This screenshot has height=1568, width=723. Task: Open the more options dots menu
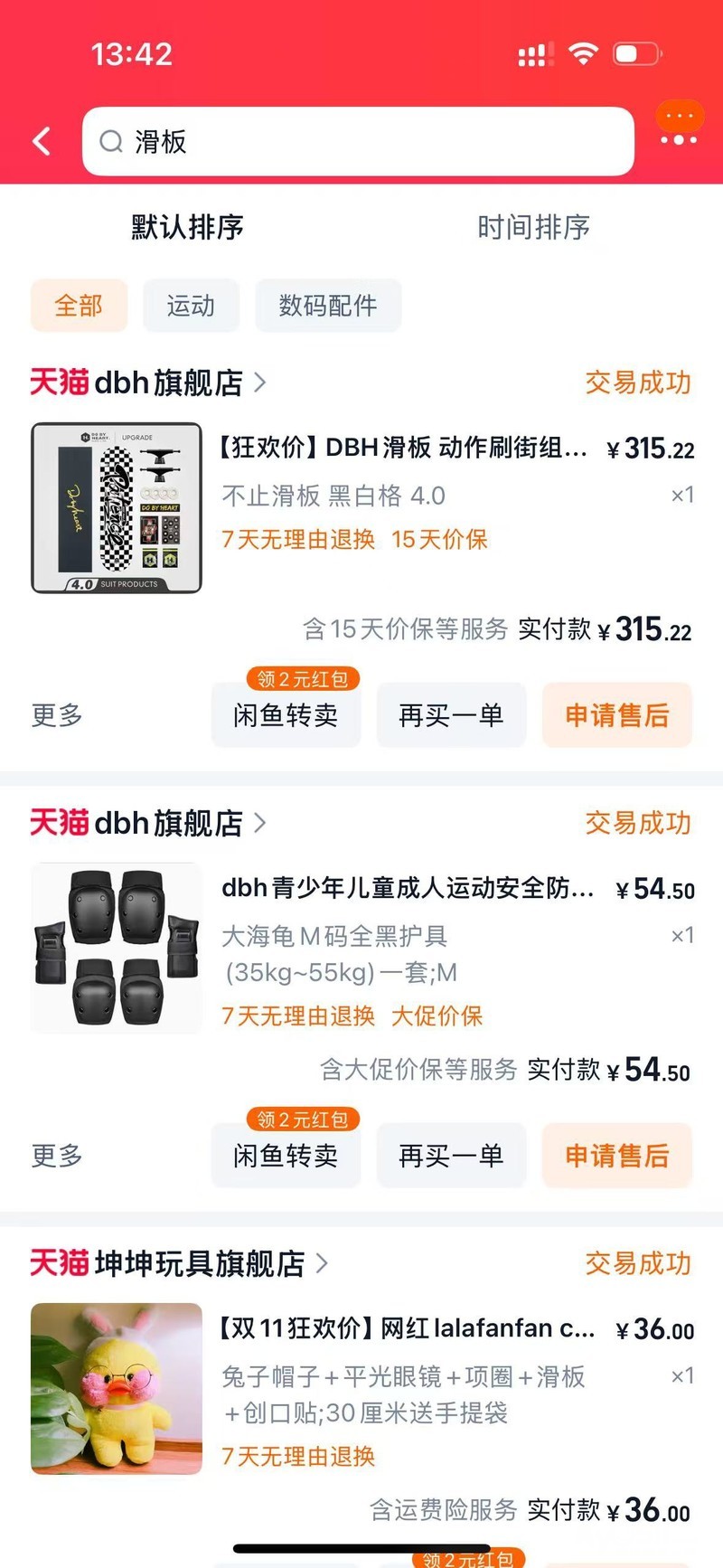click(x=678, y=128)
